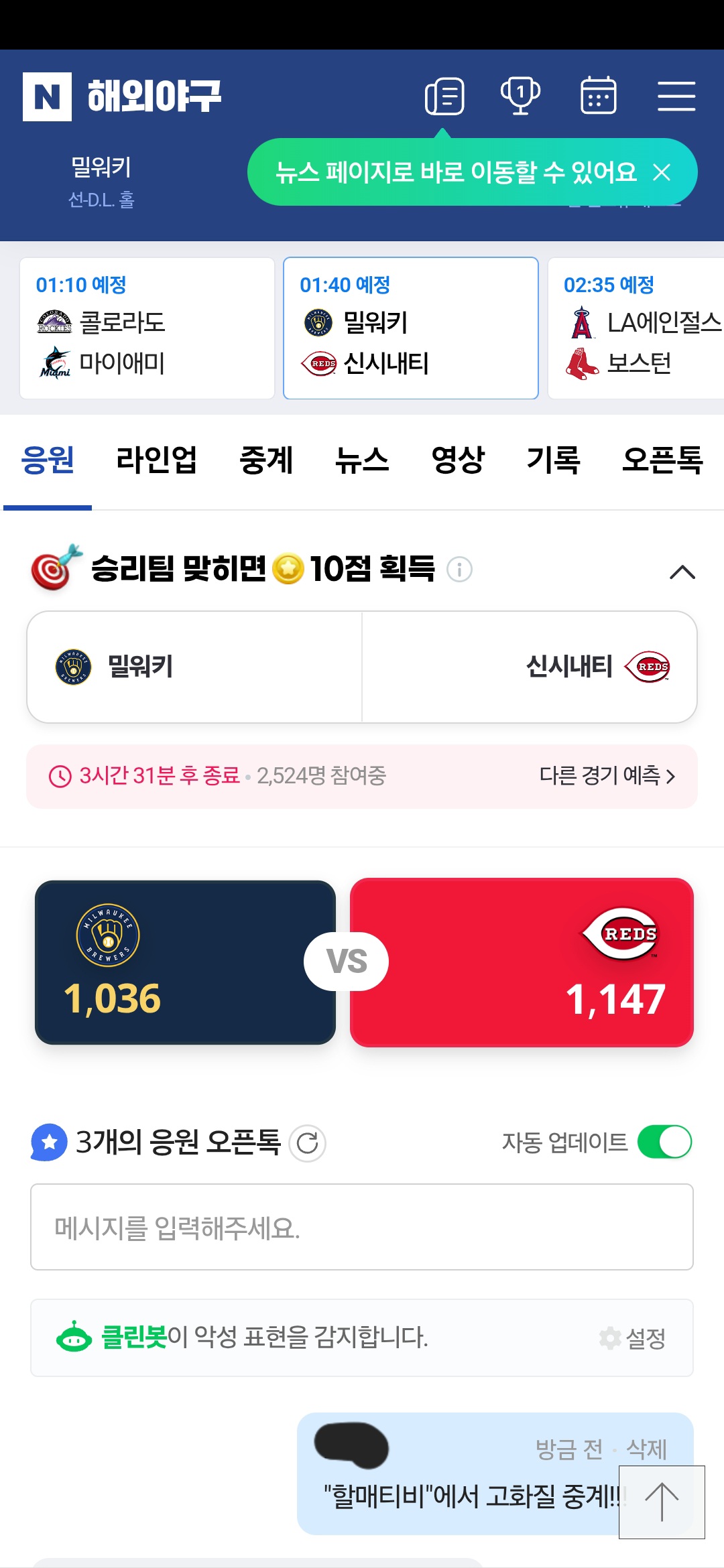724x1568 pixels.
Task: Open the rankings trophy icon
Action: coord(521,96)
